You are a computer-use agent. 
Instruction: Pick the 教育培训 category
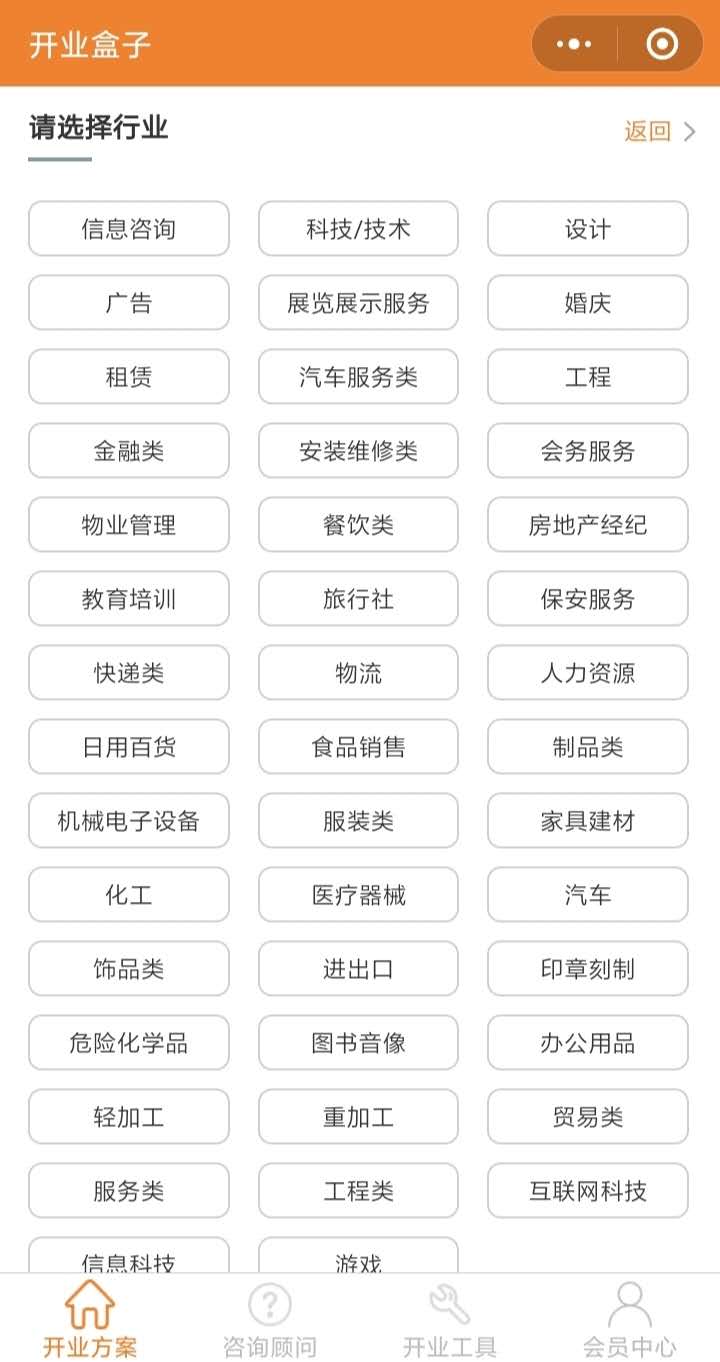click(x=129, y=599)
